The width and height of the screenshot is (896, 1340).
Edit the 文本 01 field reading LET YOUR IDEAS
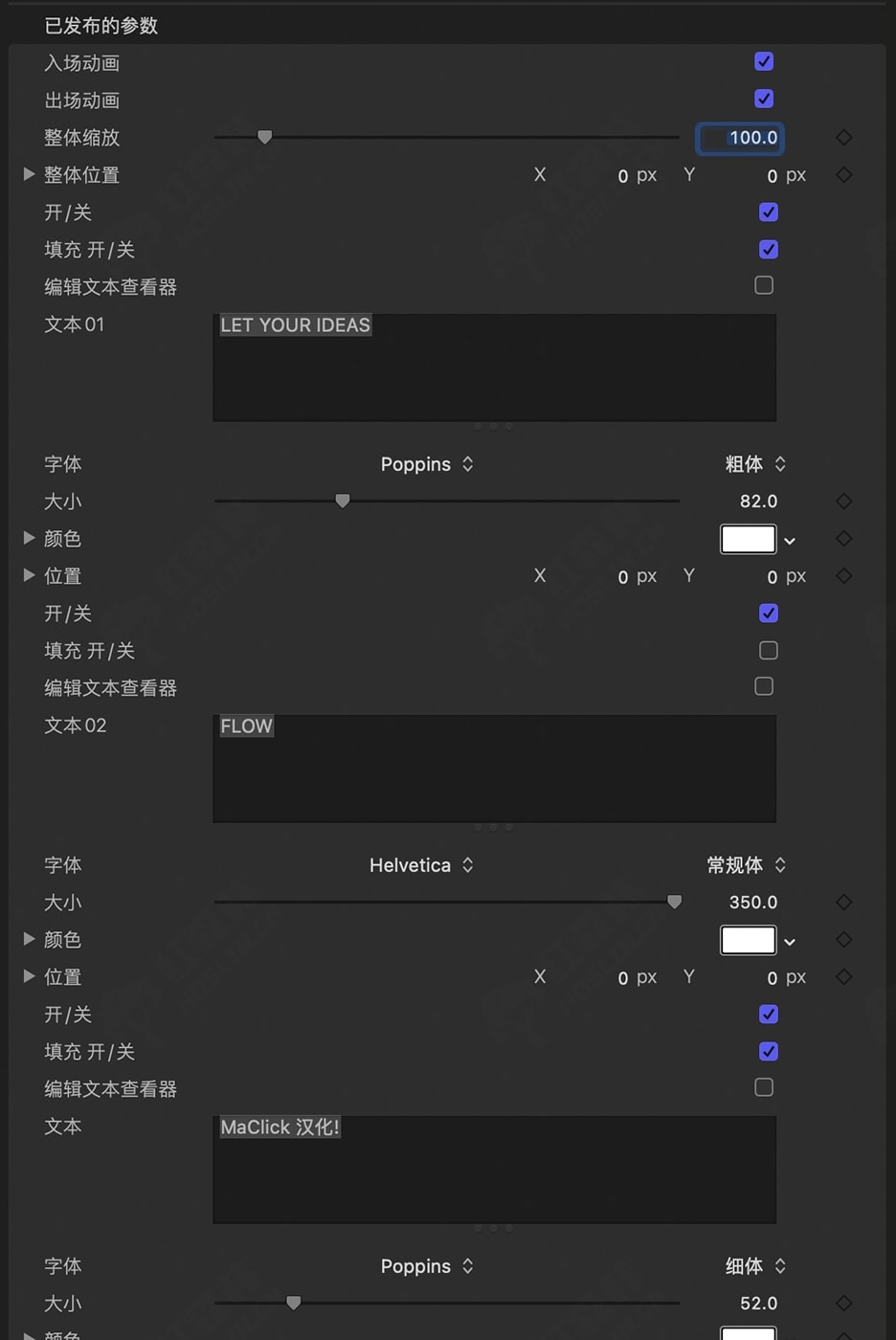click(494, 368)
